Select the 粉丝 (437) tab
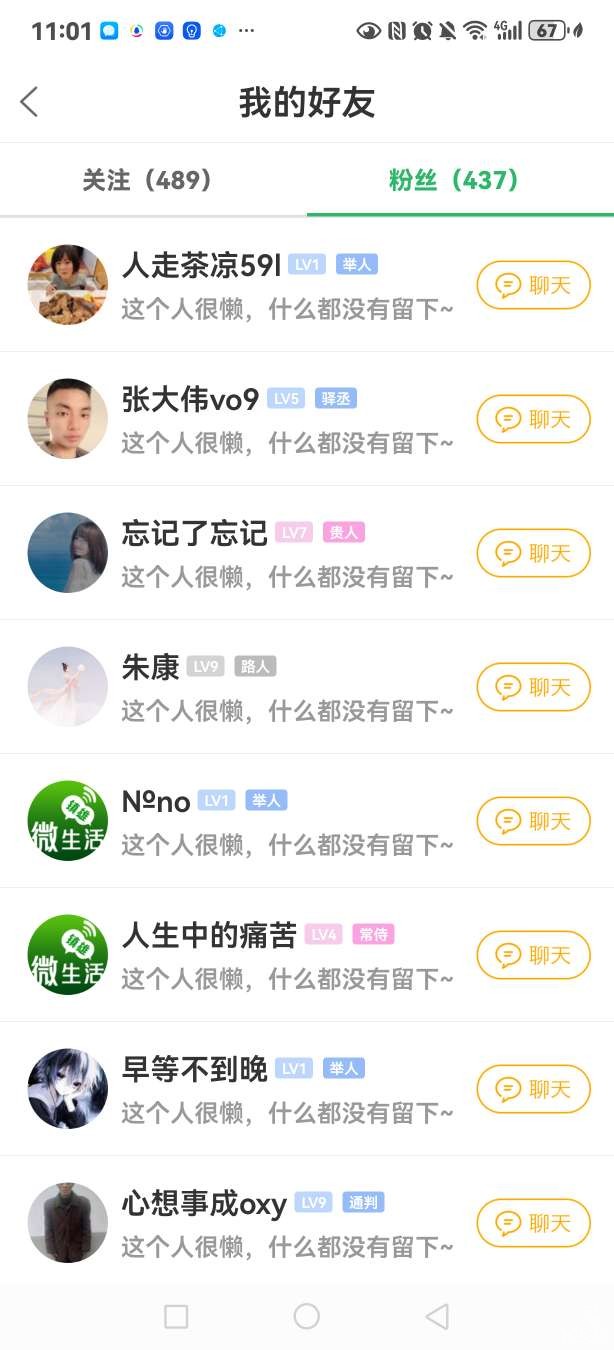The image size is (614, 1350). pos(455,180)
